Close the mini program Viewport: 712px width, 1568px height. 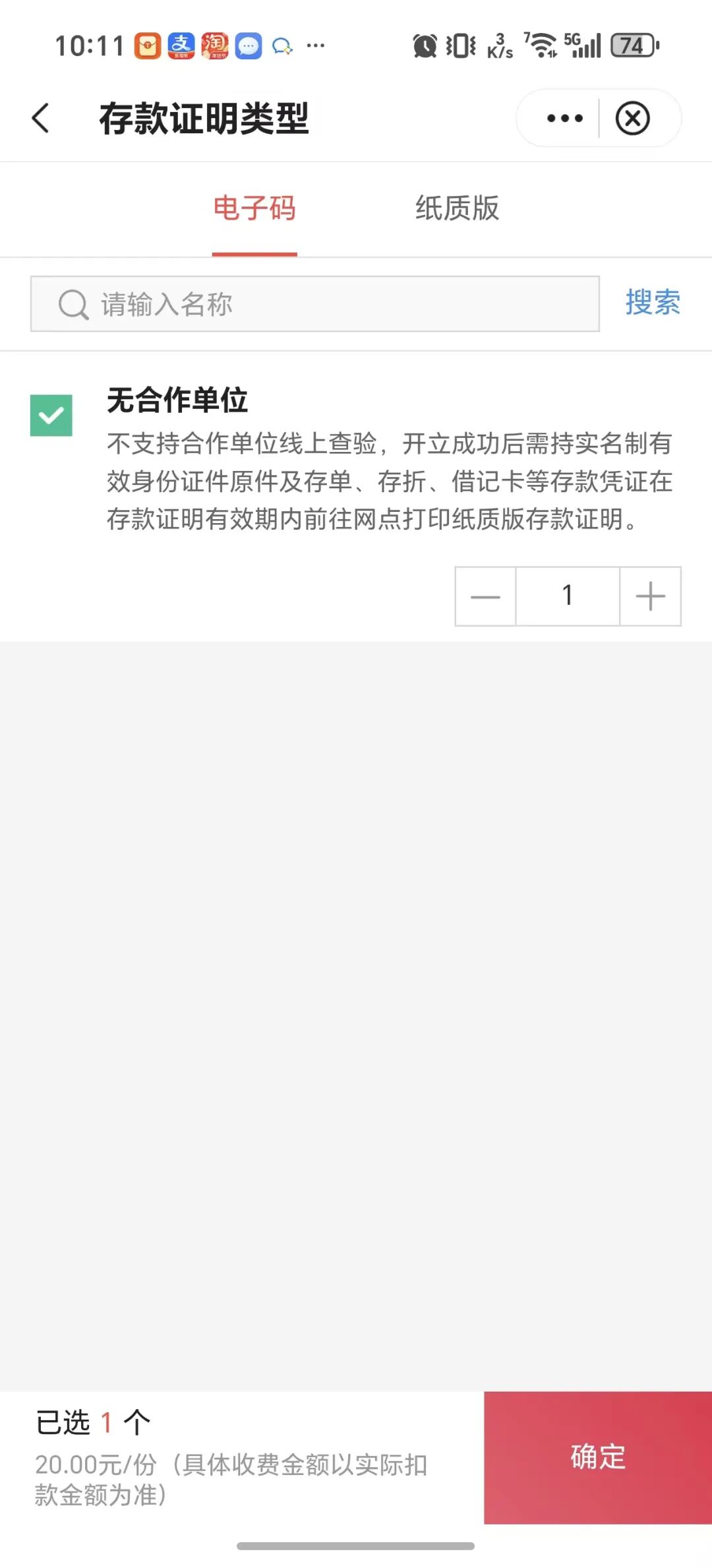(x=633, y=119)
